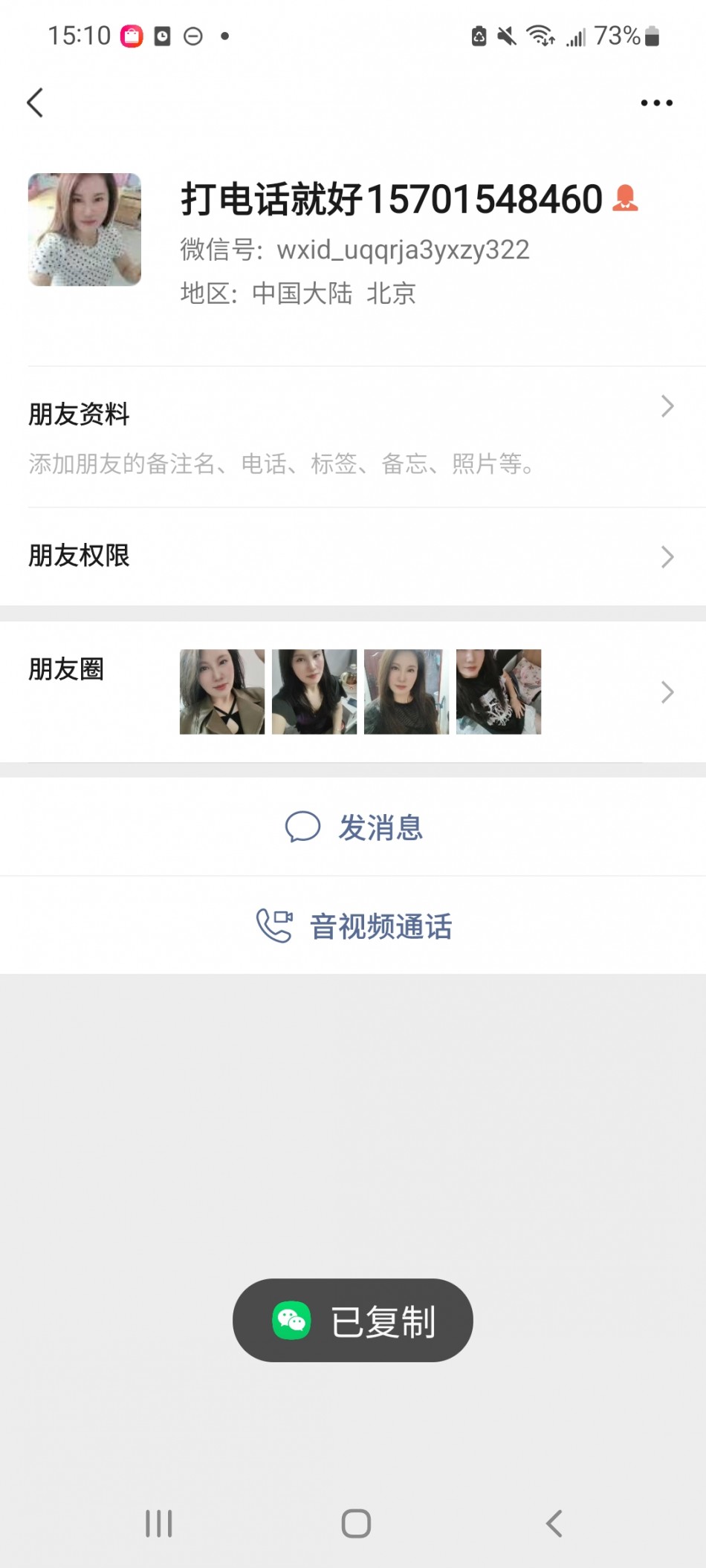This screenshot has width=706, height=1568.
Task: Open recent apps from the navigation bar
Action: pyautogui.click(x=159, y=1523)
